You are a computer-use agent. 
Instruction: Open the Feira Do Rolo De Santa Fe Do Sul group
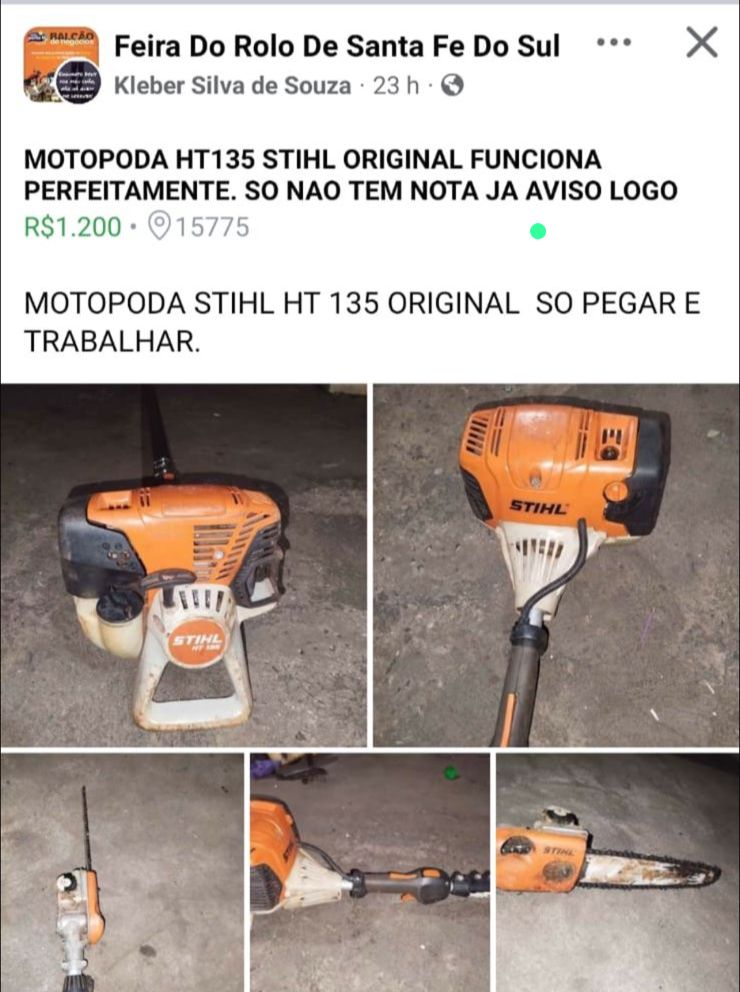tap(337, 46)
